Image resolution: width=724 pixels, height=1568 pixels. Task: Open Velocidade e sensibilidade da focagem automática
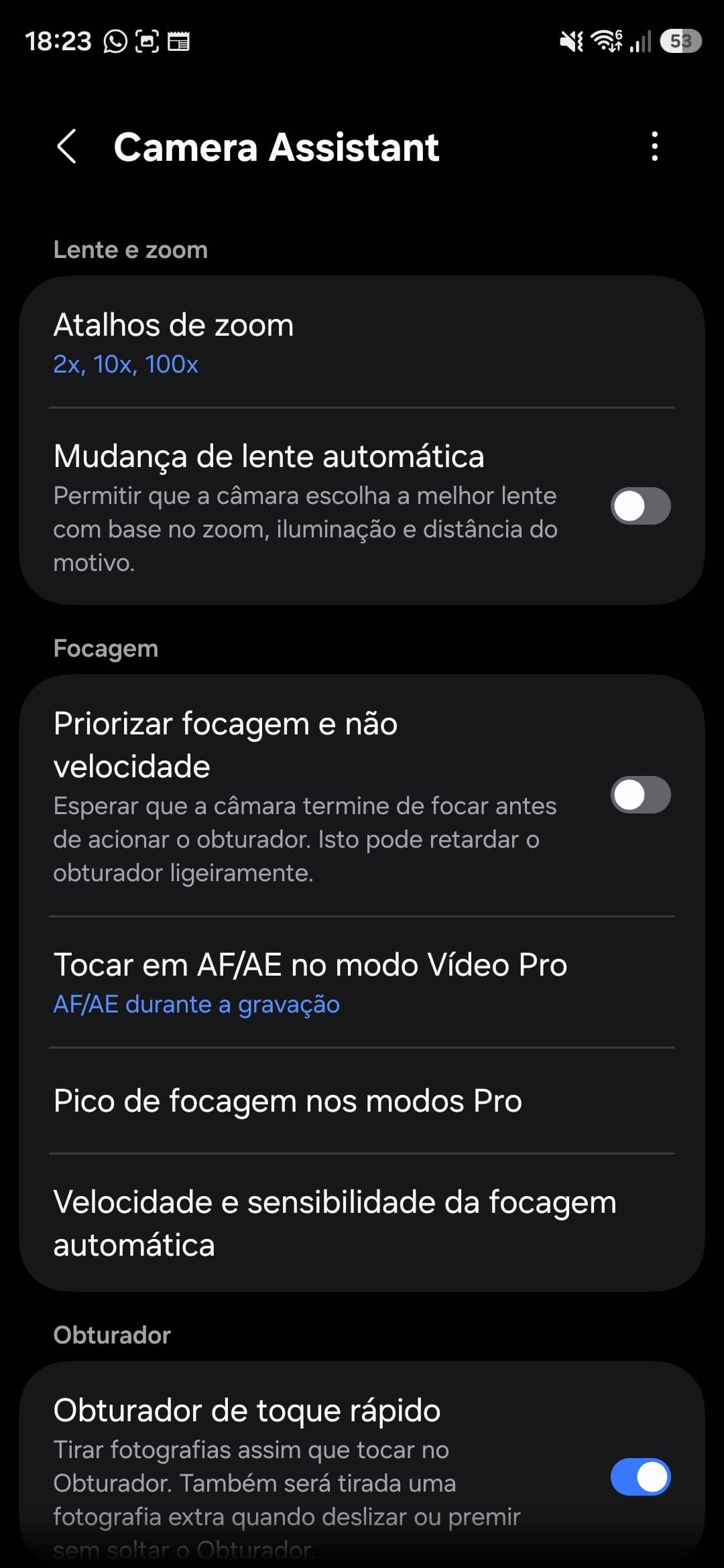point(362,1223)
